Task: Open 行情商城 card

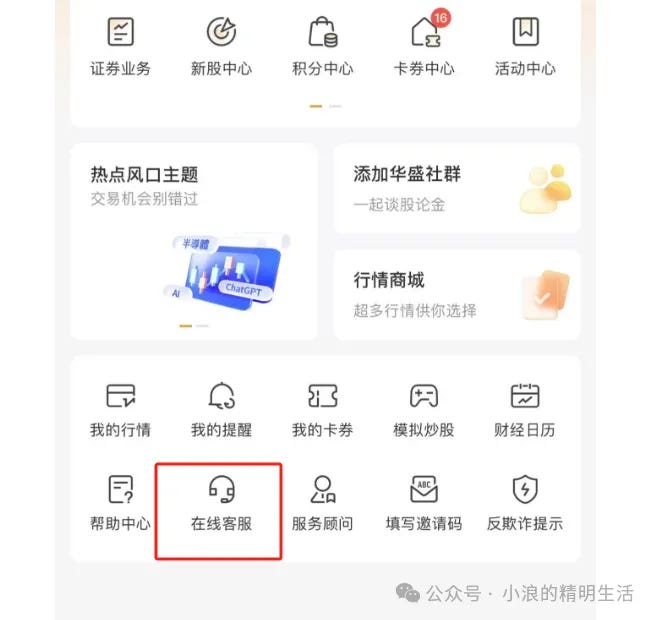Action: (x=456, y=294)
